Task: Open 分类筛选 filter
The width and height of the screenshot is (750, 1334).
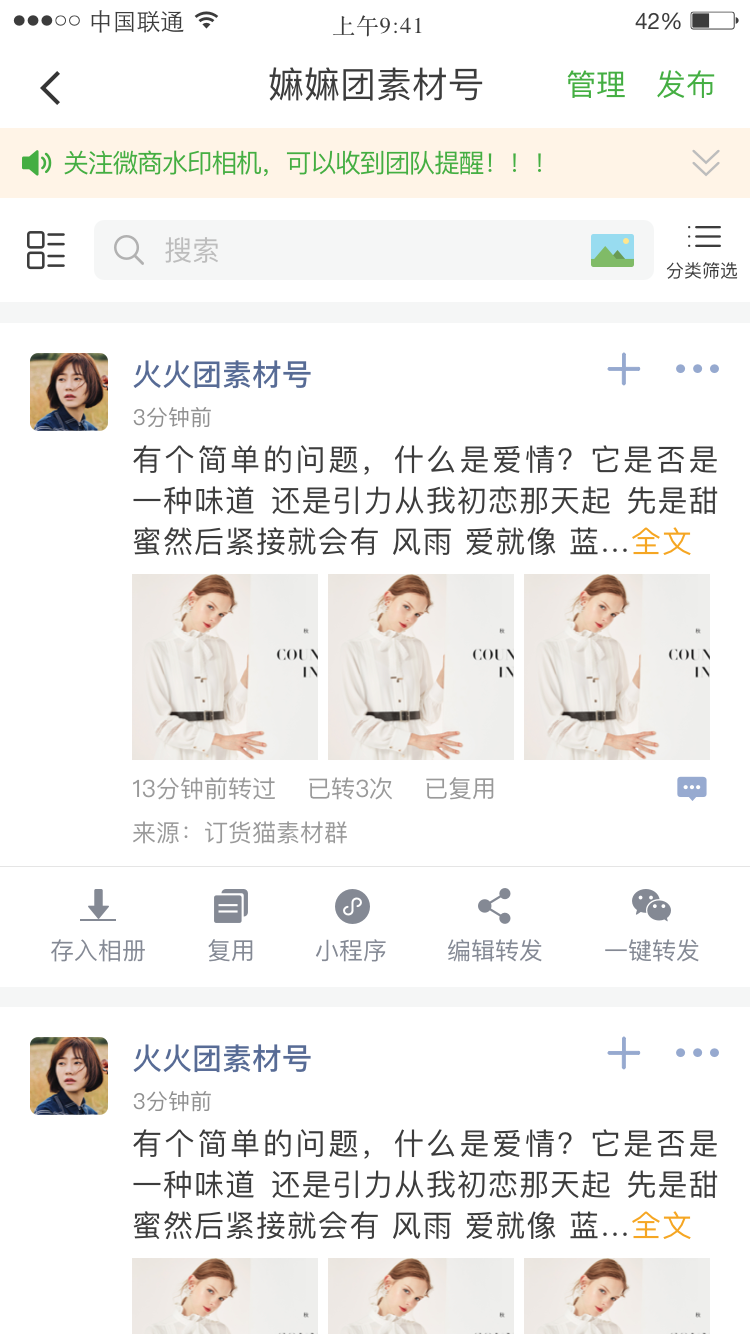Action: coord(702,250)
